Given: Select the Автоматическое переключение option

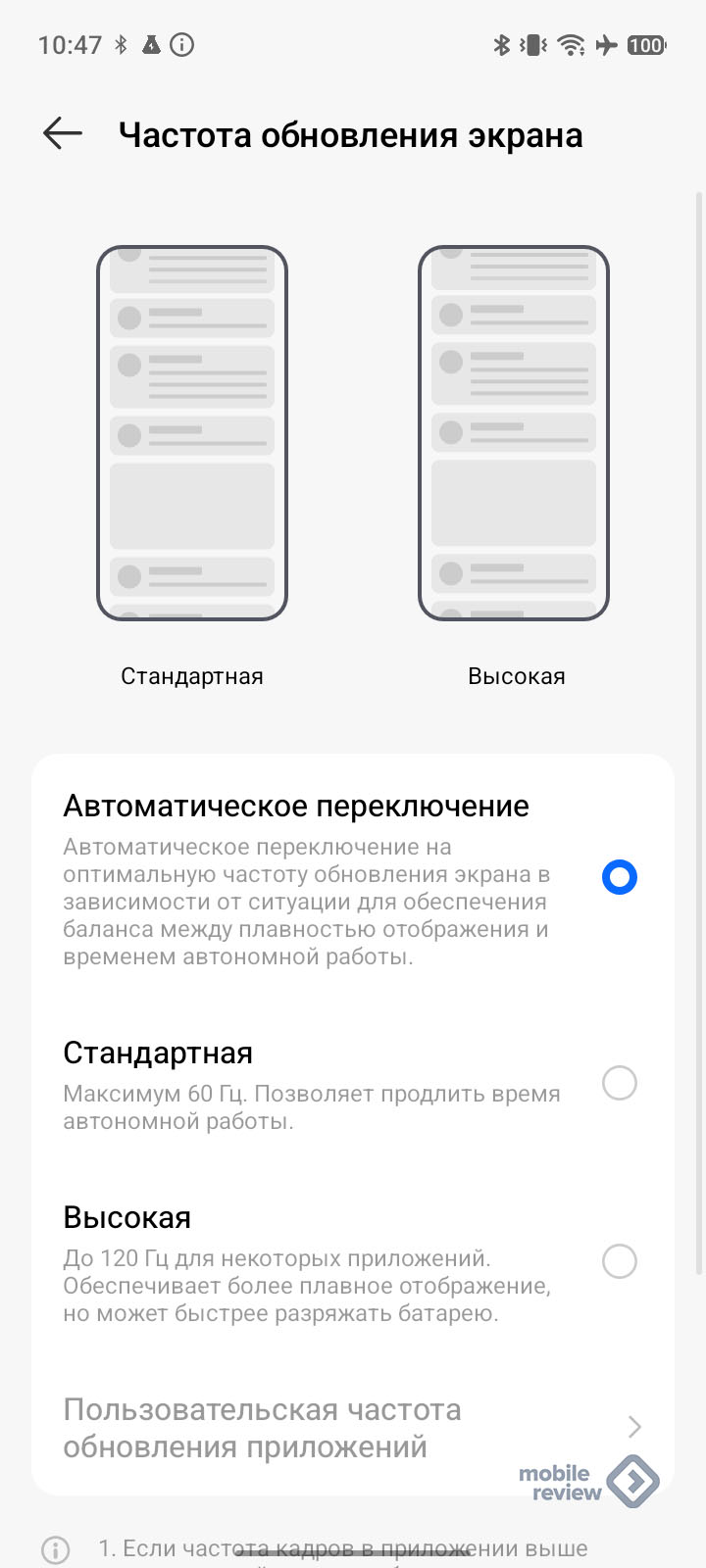Looking at the screenshot, I should pos(619,877).
